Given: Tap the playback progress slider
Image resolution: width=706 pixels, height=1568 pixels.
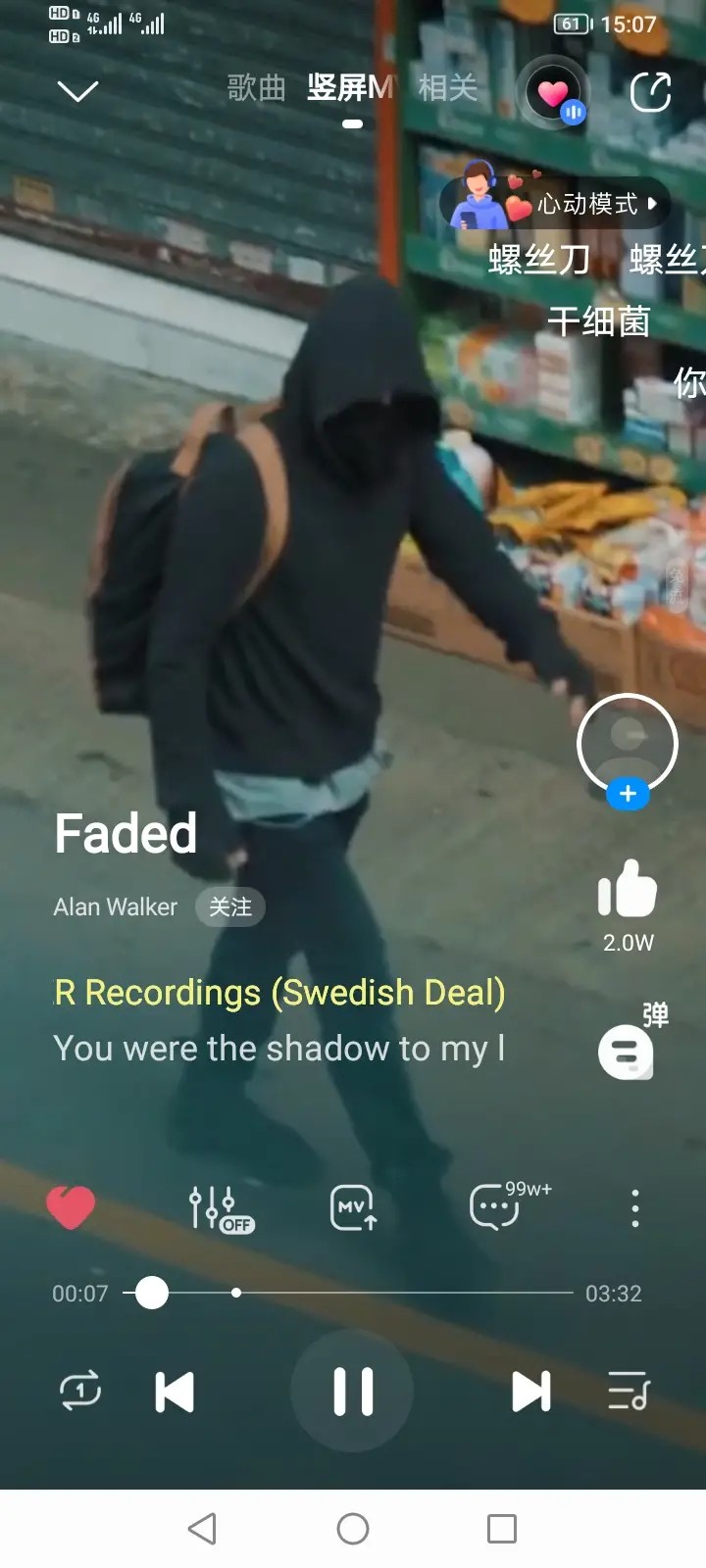Looking at the screenshot, I should 348,1294.
